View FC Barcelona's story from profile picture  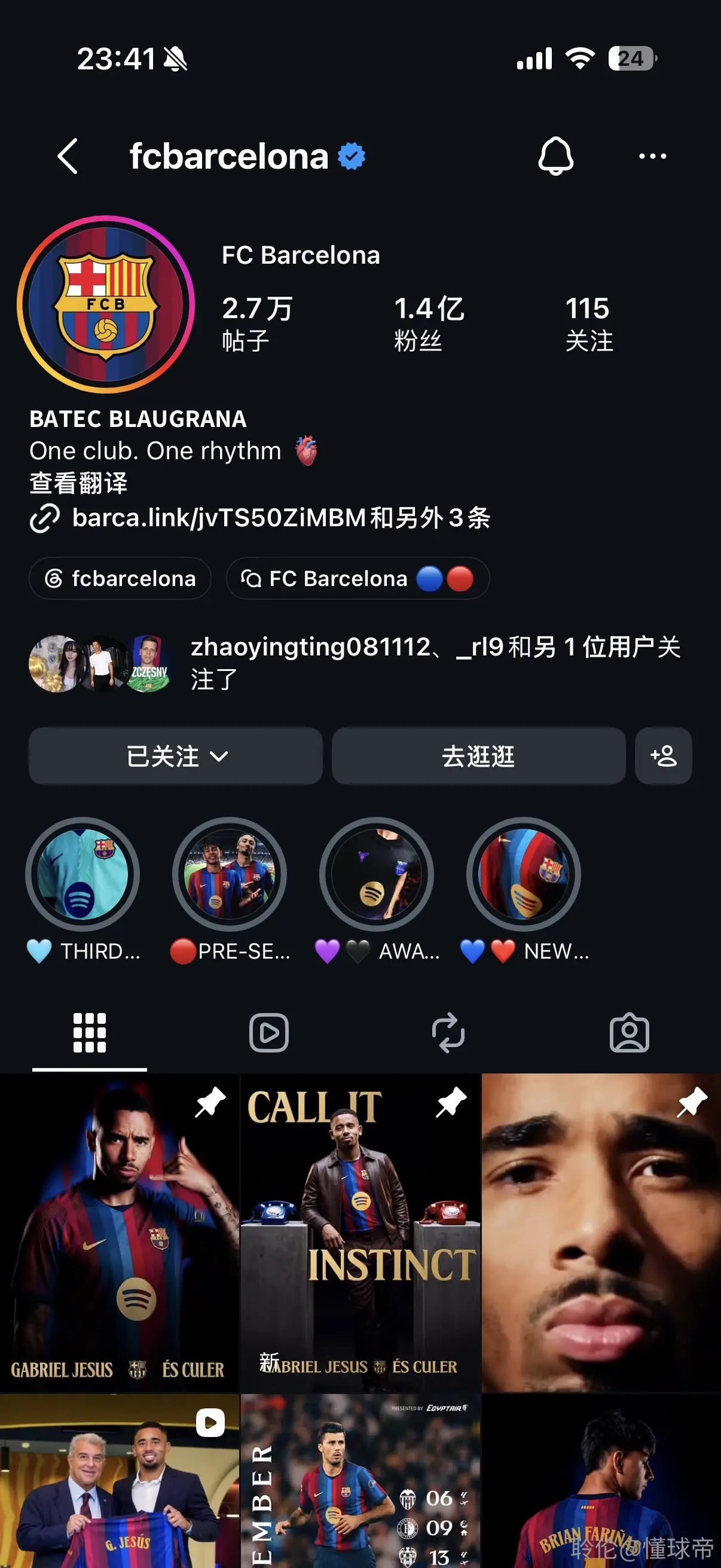(x=106, y=304)
